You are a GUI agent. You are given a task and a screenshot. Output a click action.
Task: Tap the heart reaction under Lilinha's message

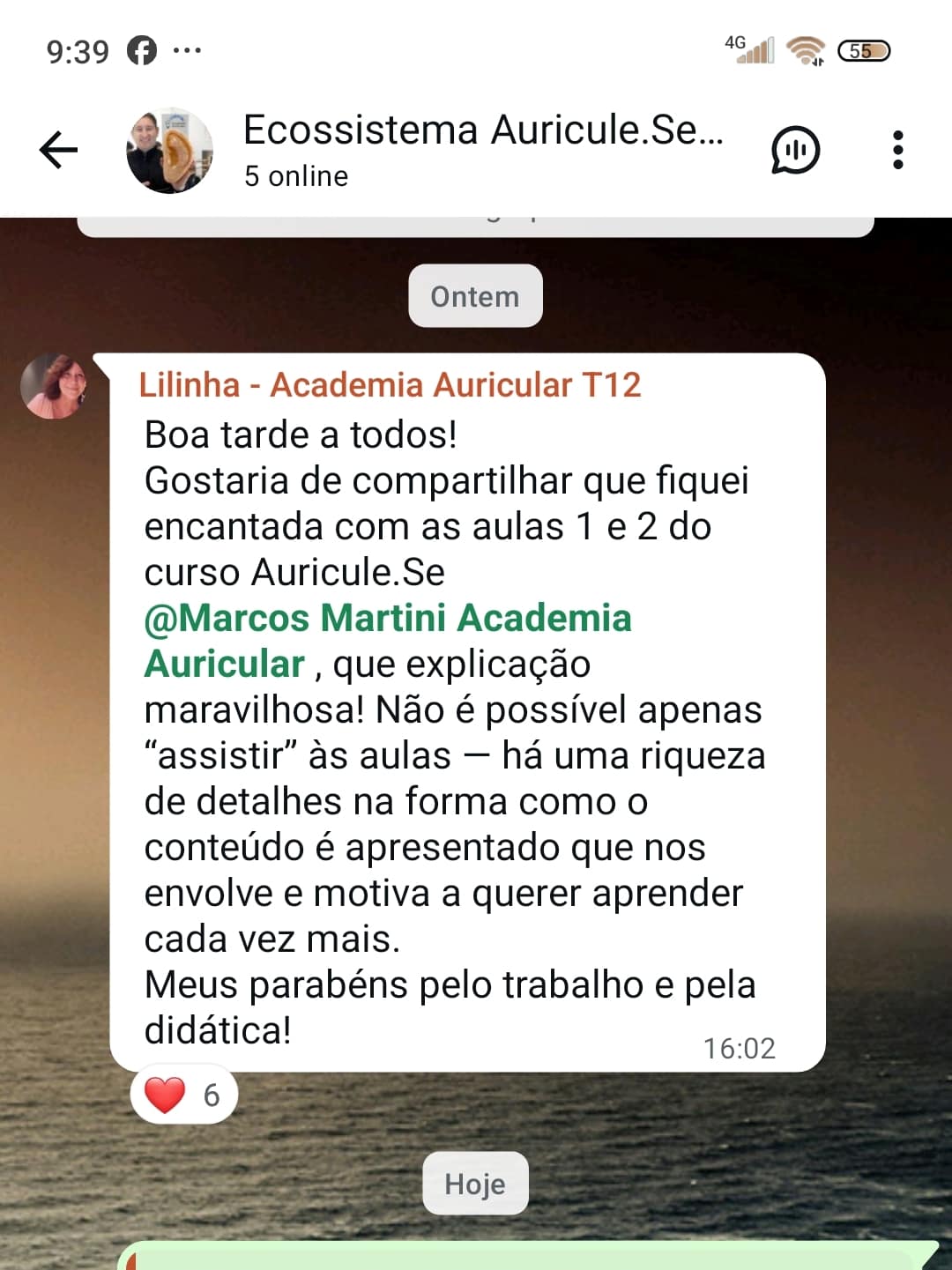[163, 1094]
